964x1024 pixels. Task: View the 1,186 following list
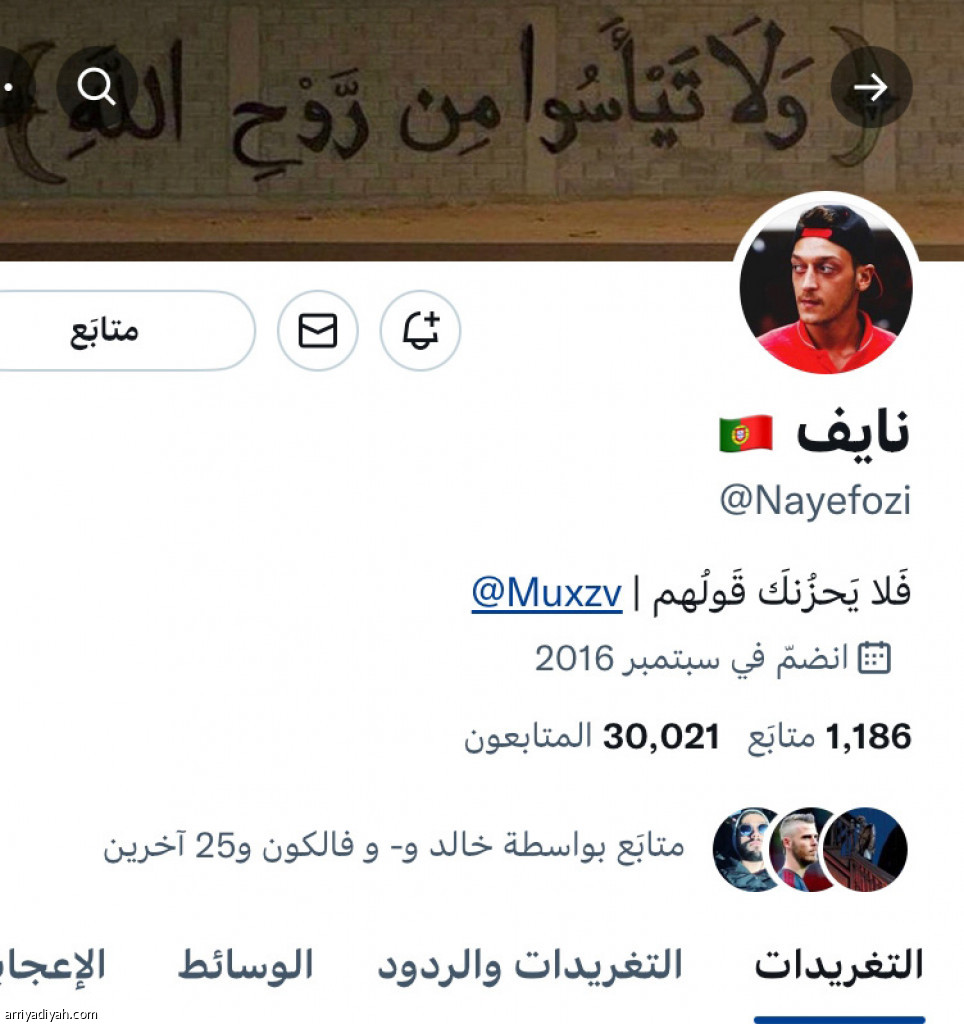831,738
